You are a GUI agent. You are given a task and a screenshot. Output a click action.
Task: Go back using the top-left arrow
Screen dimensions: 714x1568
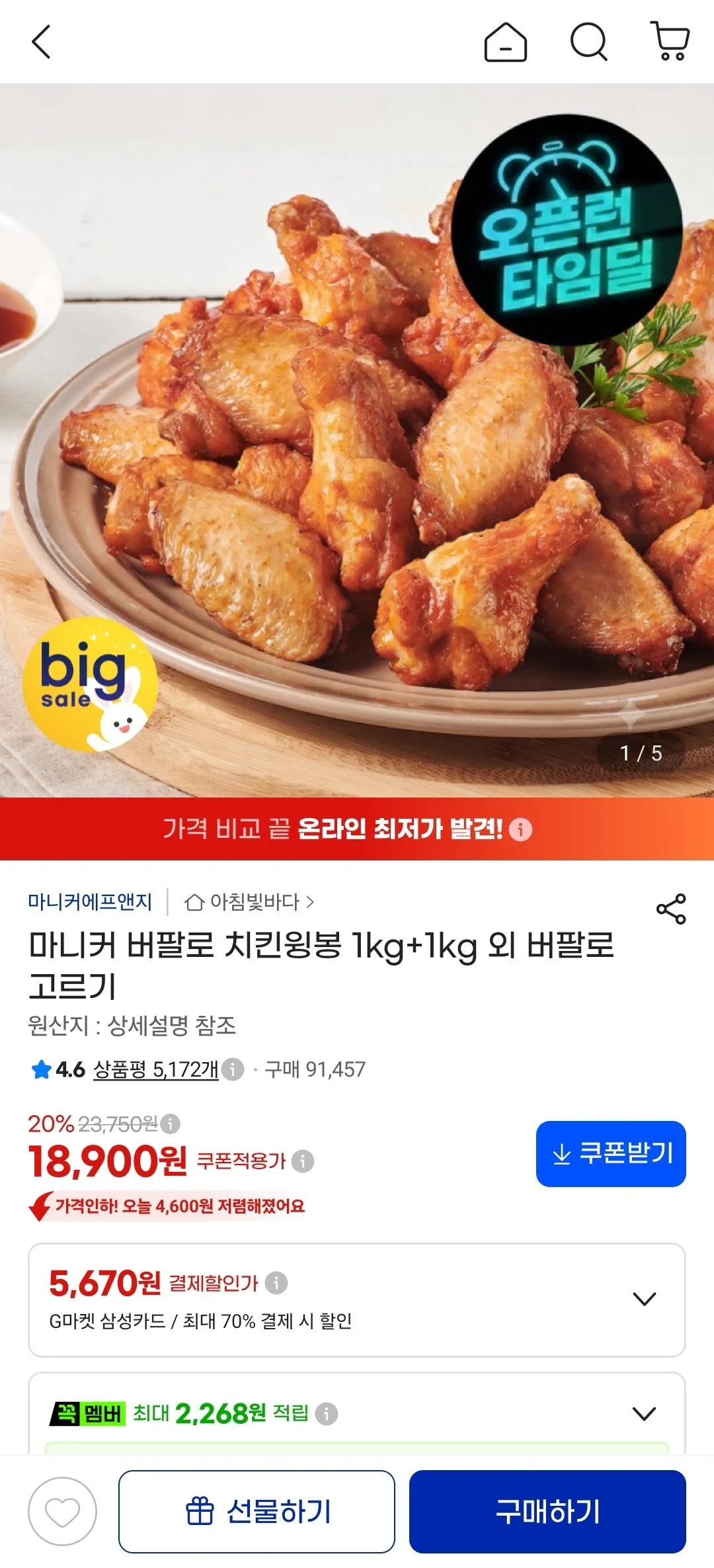click(41, 42)
